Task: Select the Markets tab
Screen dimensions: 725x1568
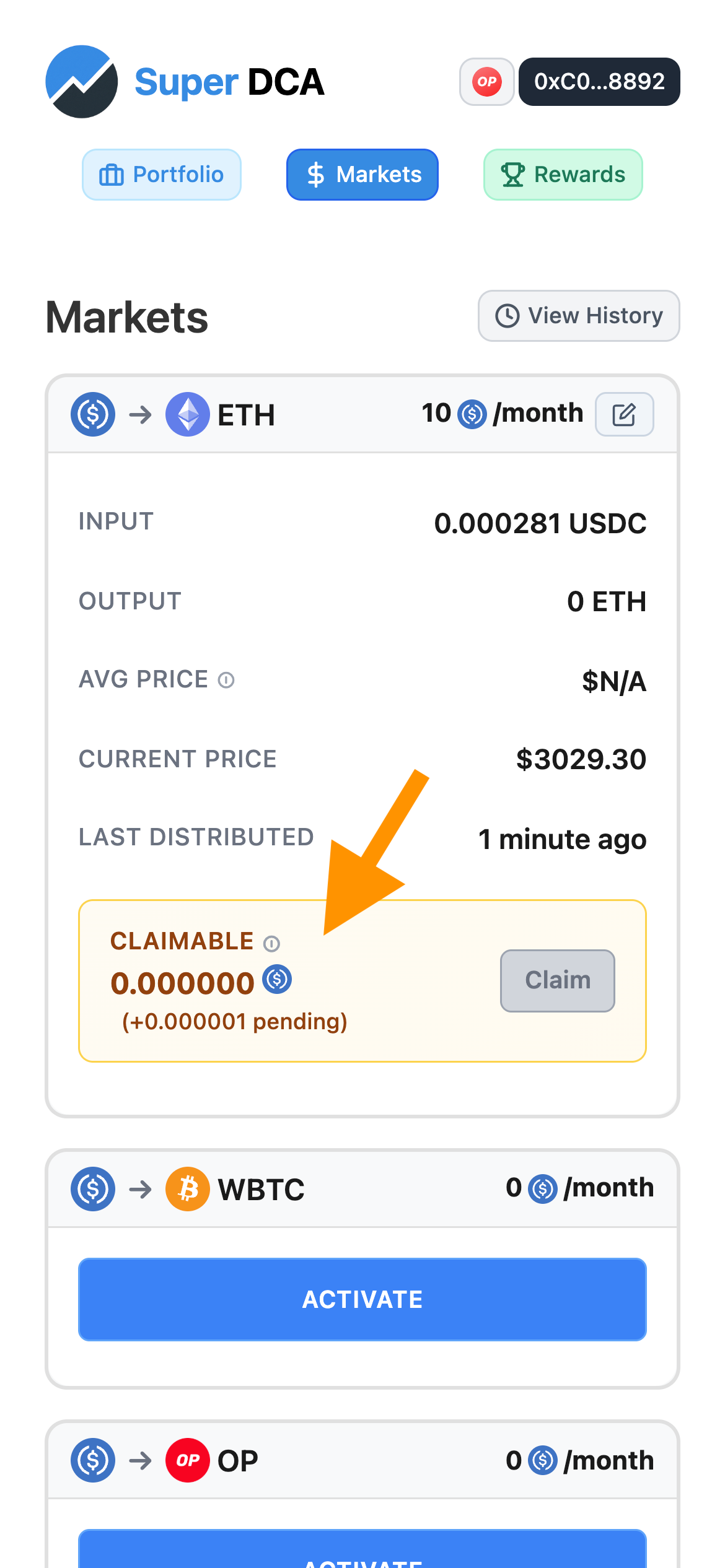Action: coord(362,174)
